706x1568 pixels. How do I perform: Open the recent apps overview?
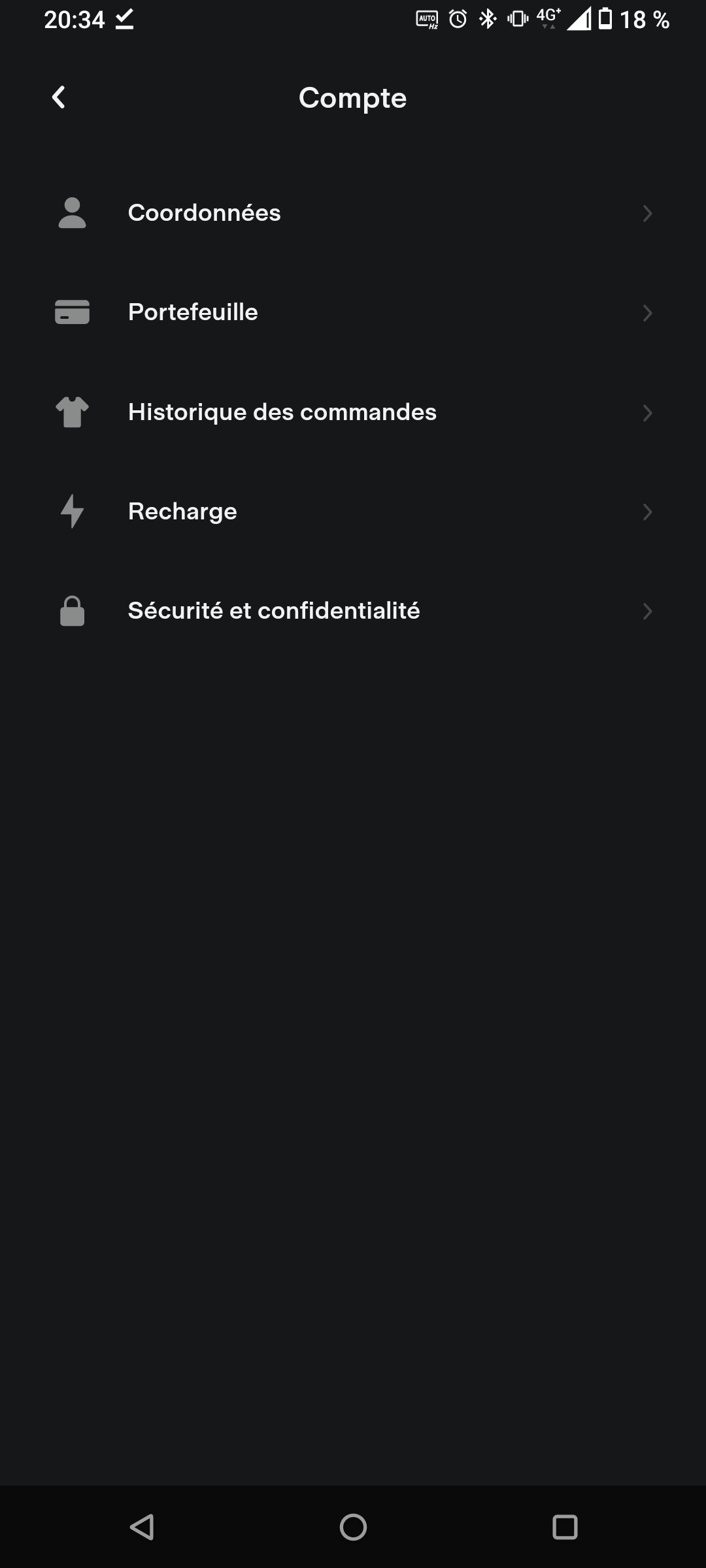[x=565, y=1527]
